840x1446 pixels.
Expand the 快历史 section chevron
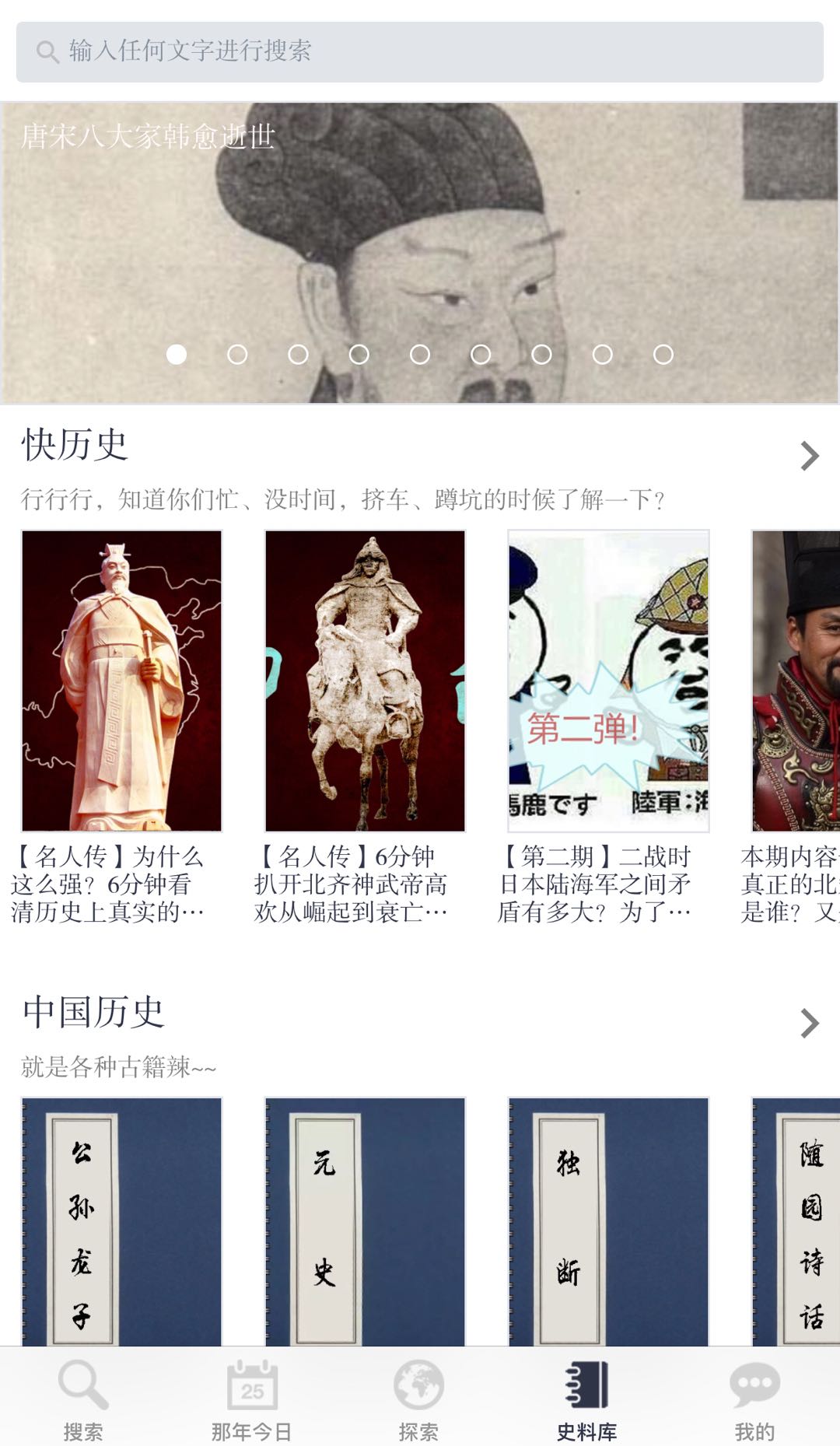click(809, 456)
